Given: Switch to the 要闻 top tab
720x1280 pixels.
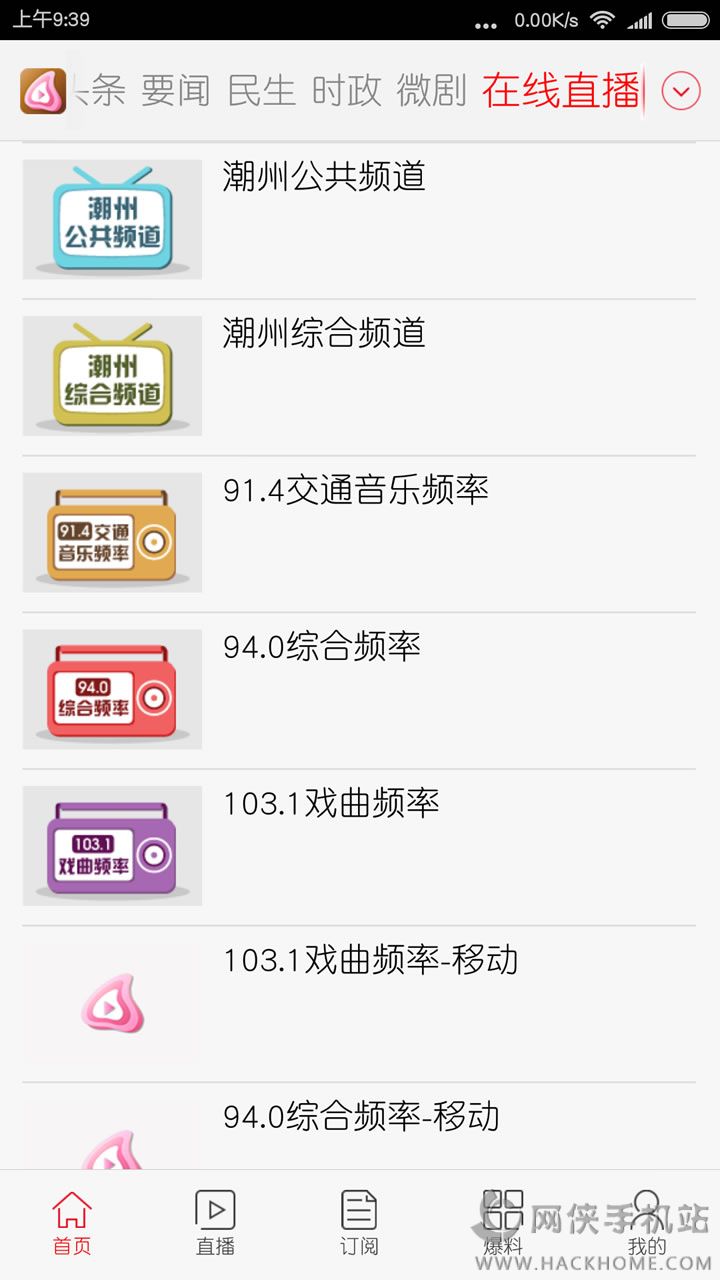Looking at the screenshot, I should pos(176,91).
